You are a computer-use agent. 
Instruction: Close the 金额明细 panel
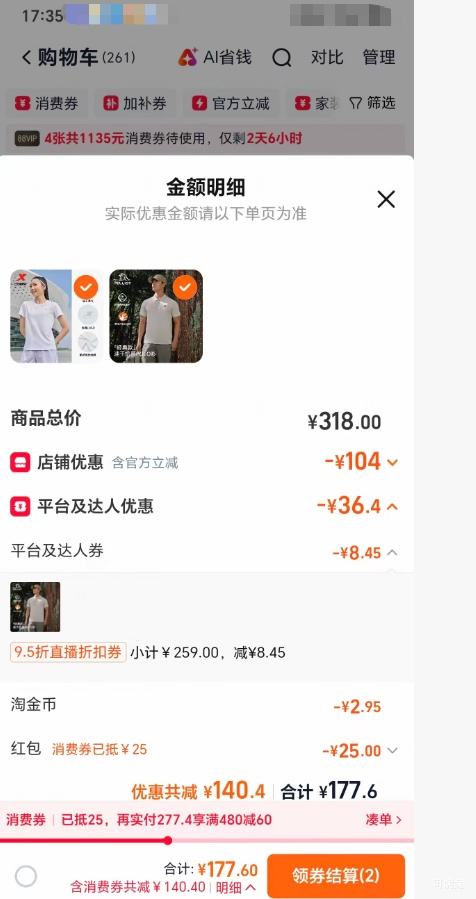pyautogui.click(x=386, y=200)
